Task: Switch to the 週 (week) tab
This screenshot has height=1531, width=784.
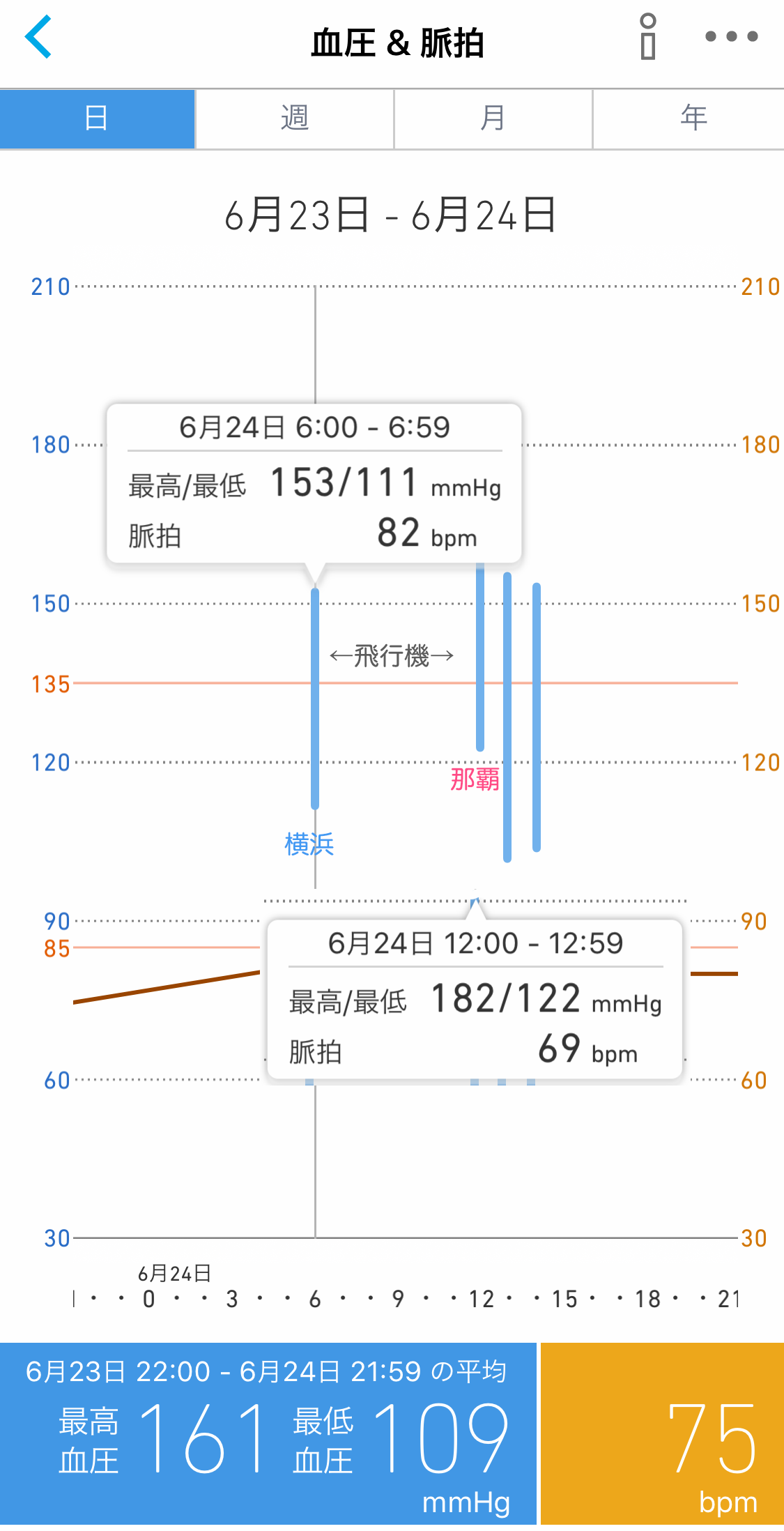Action: tap(295, 119)
